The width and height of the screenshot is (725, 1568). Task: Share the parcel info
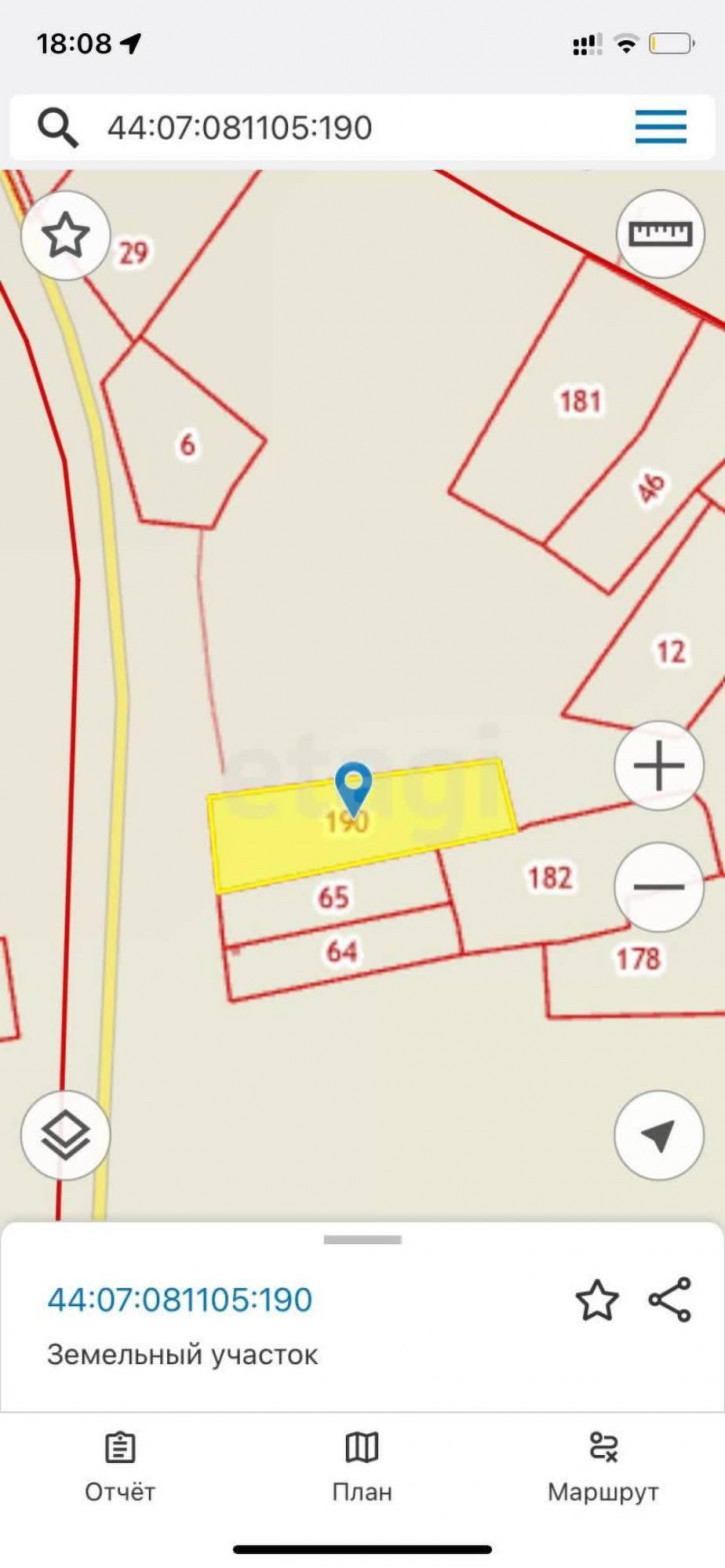[x=670, y=1299]
